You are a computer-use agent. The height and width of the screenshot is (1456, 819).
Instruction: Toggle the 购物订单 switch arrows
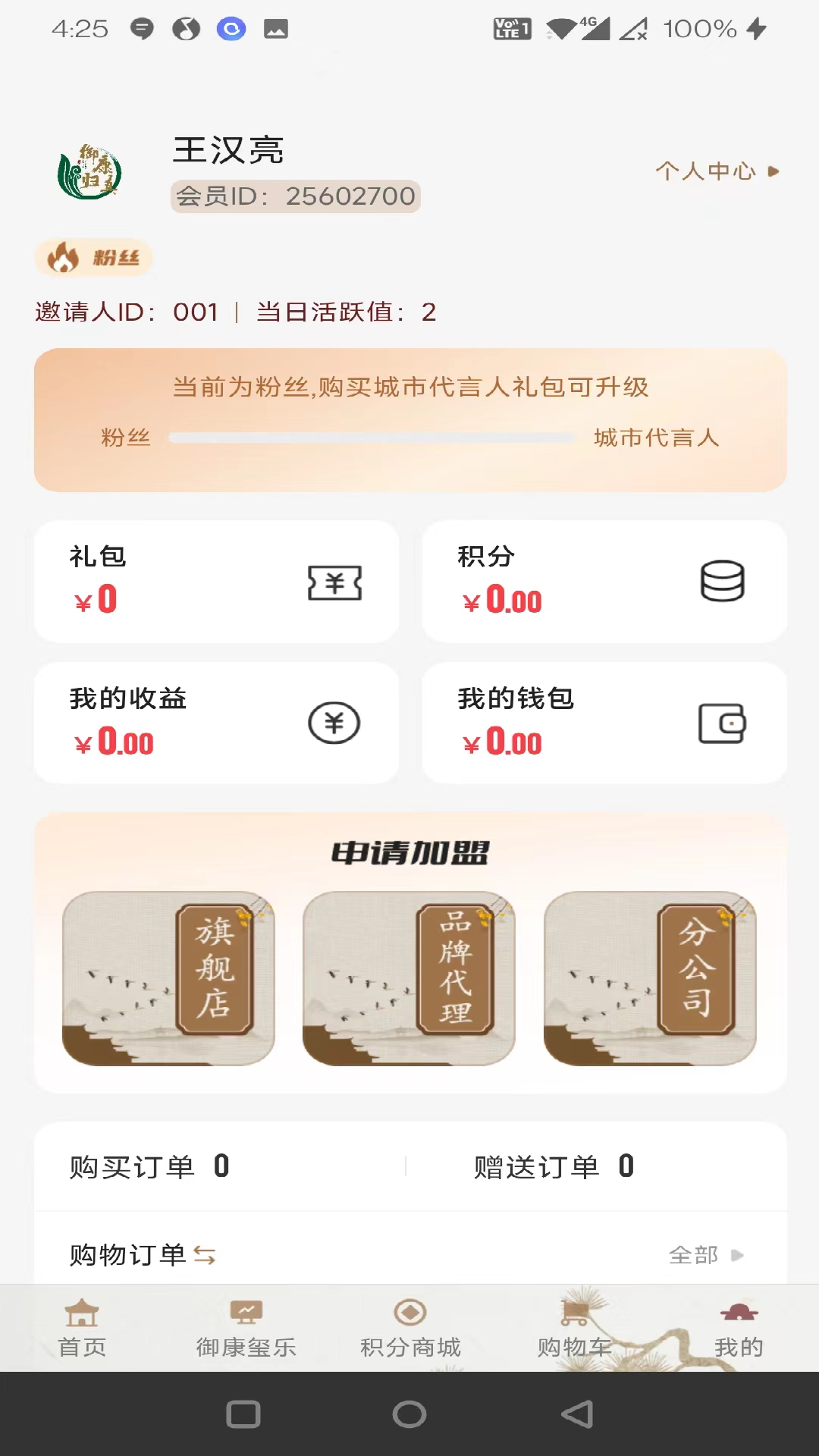pyautogui.click(x=205, y=1255)
